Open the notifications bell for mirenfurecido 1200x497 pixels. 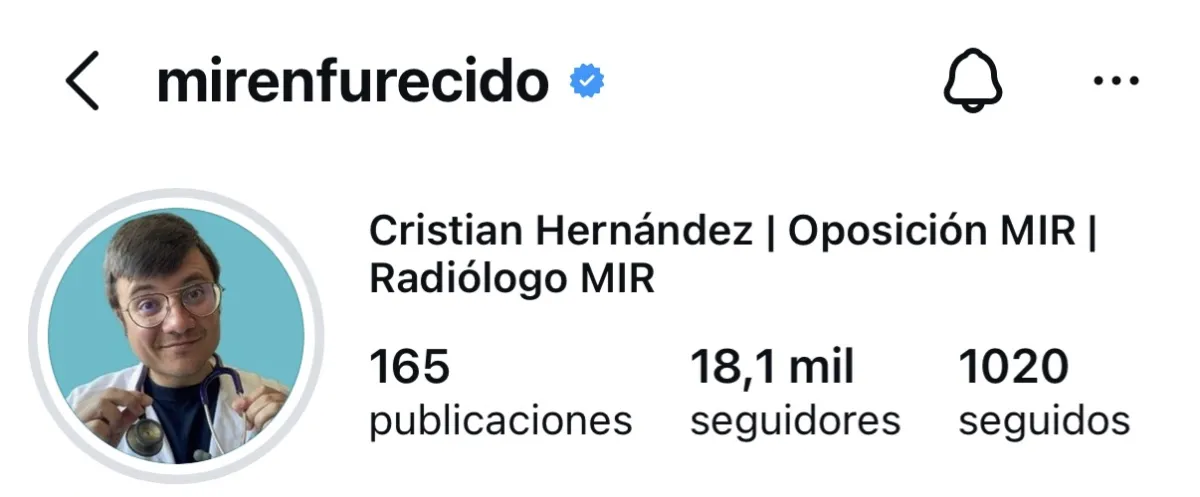[x=972, y=81]
